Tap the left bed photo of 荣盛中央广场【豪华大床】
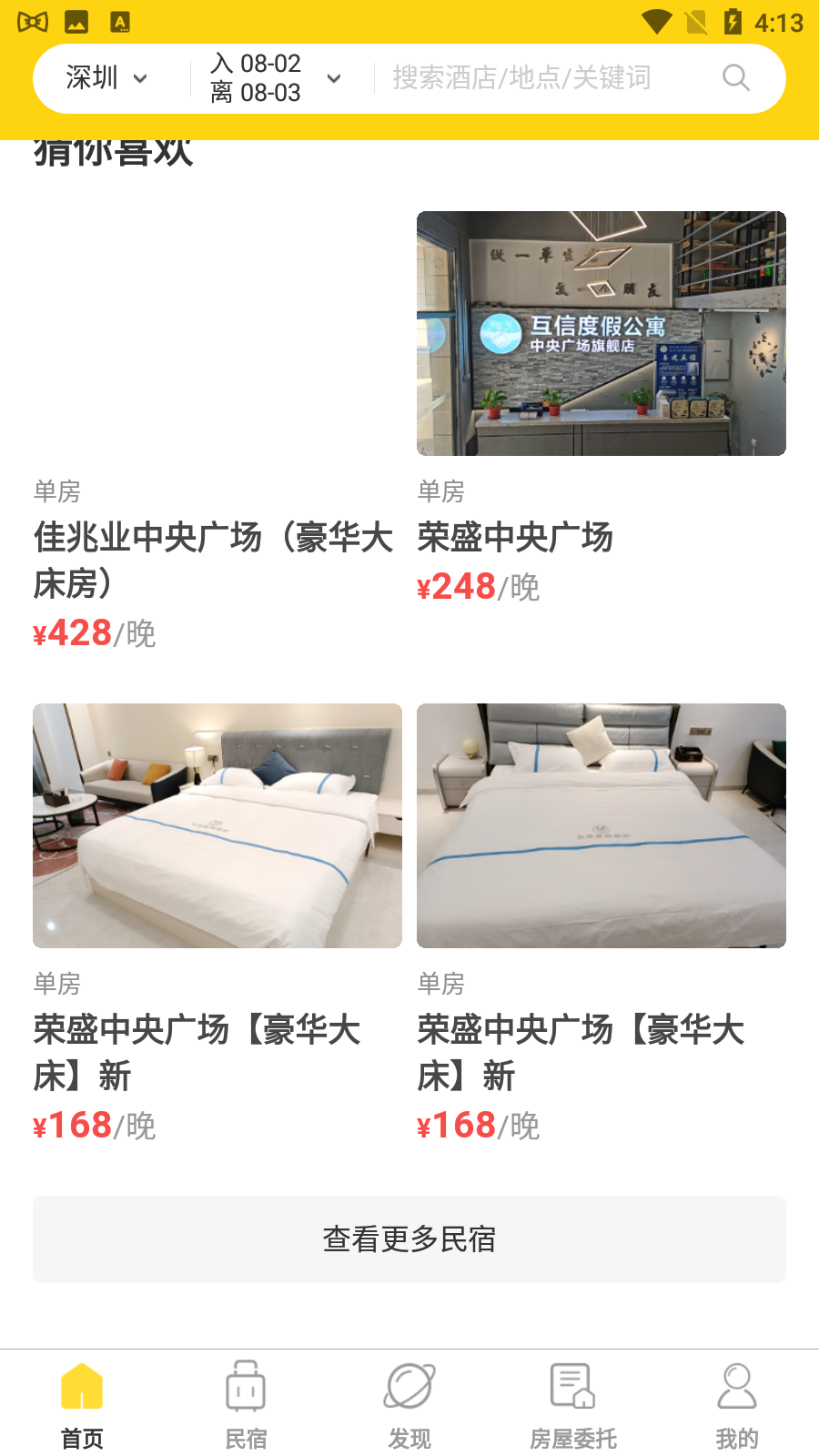The image size is (819, 1456). point(217,825)
